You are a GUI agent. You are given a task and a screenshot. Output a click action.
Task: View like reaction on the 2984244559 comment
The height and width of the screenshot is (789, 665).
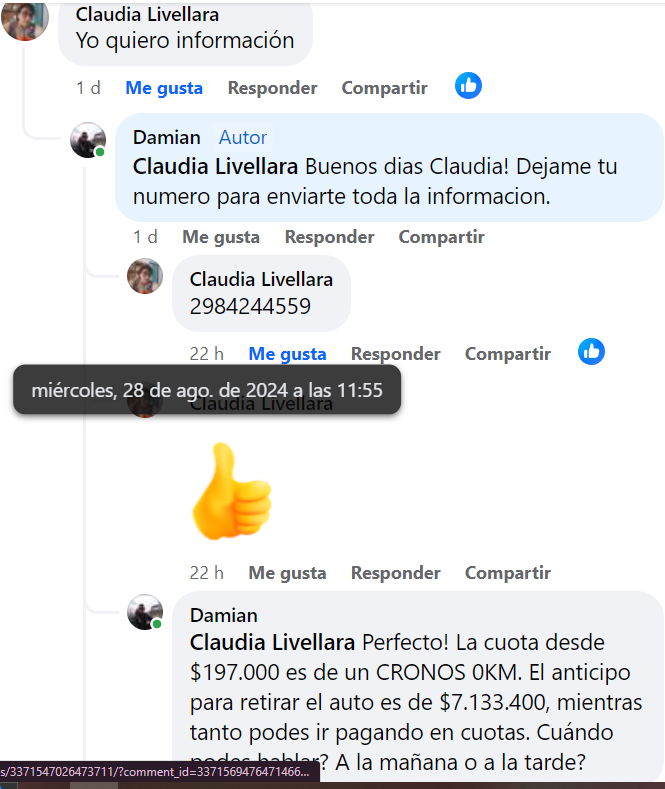591,352
